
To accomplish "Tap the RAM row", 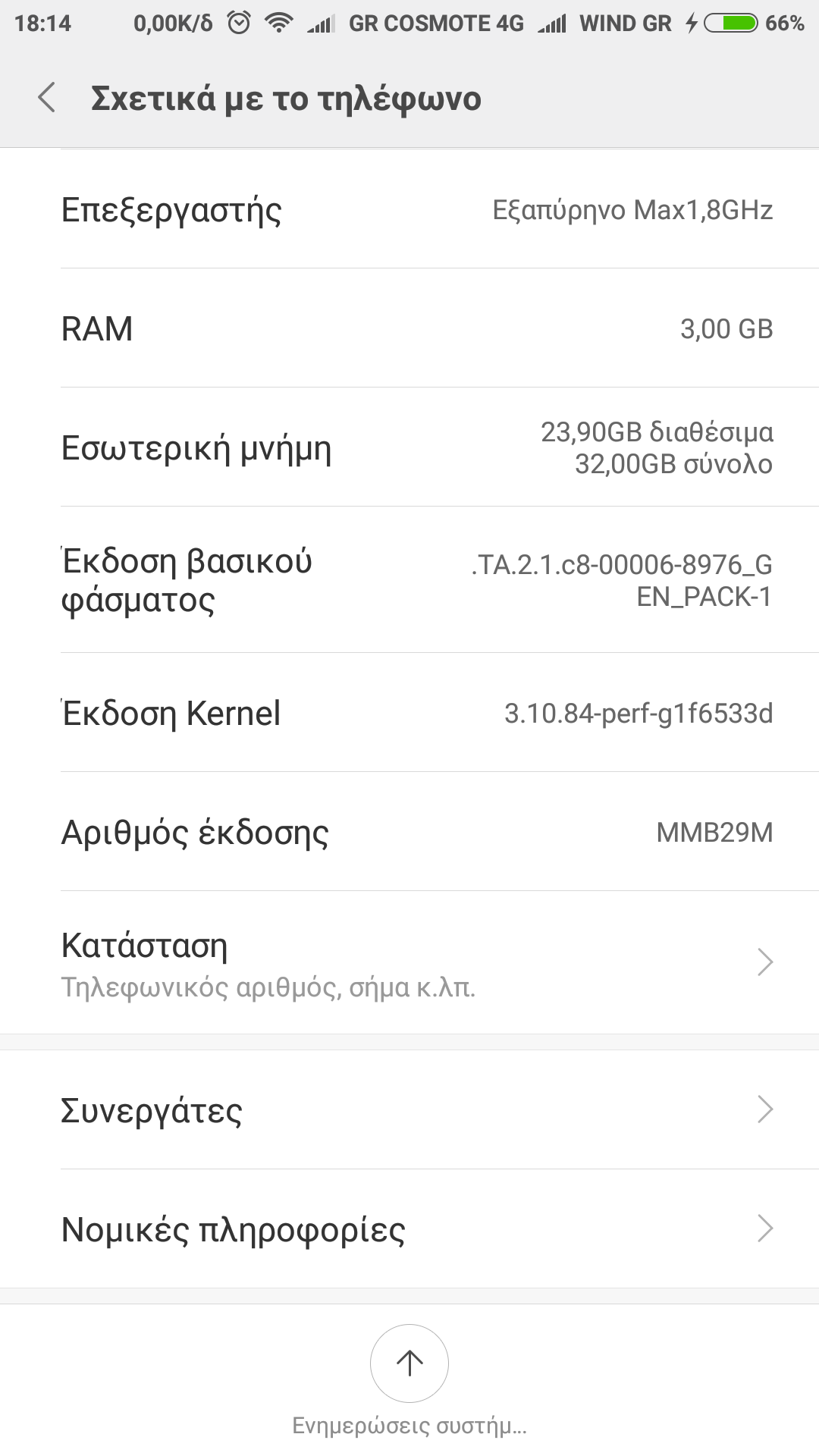I will (409, 328).
